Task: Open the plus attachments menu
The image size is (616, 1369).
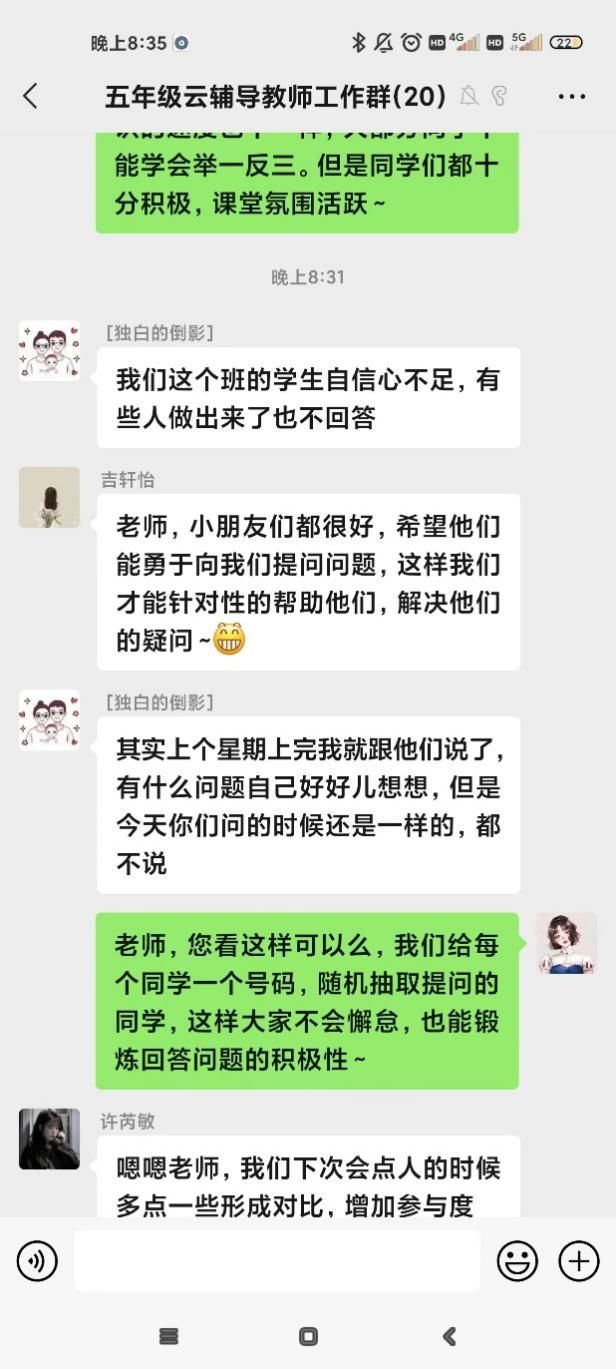Action: [578, 1261]
